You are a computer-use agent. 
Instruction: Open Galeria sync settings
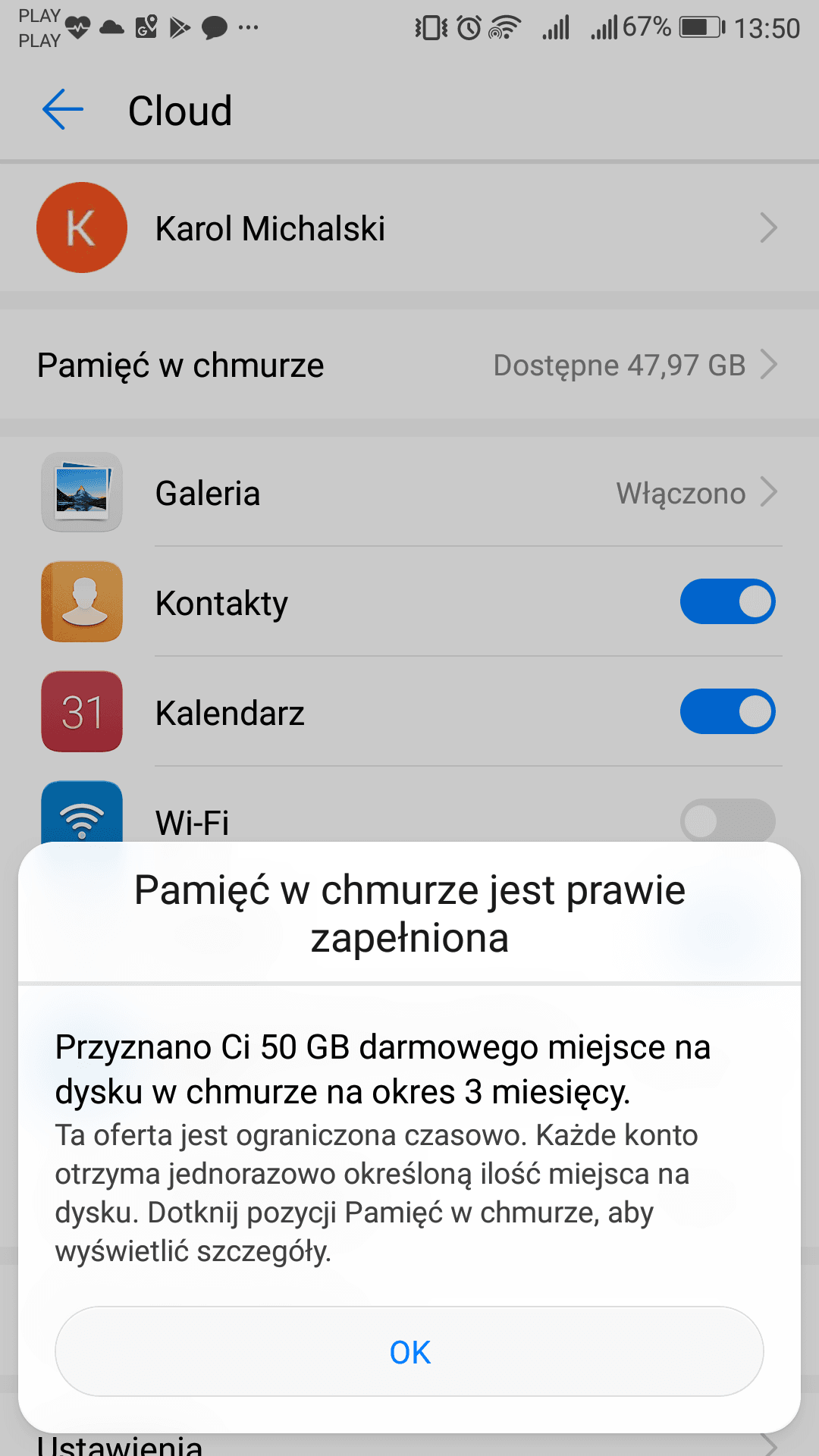(409, 492)
